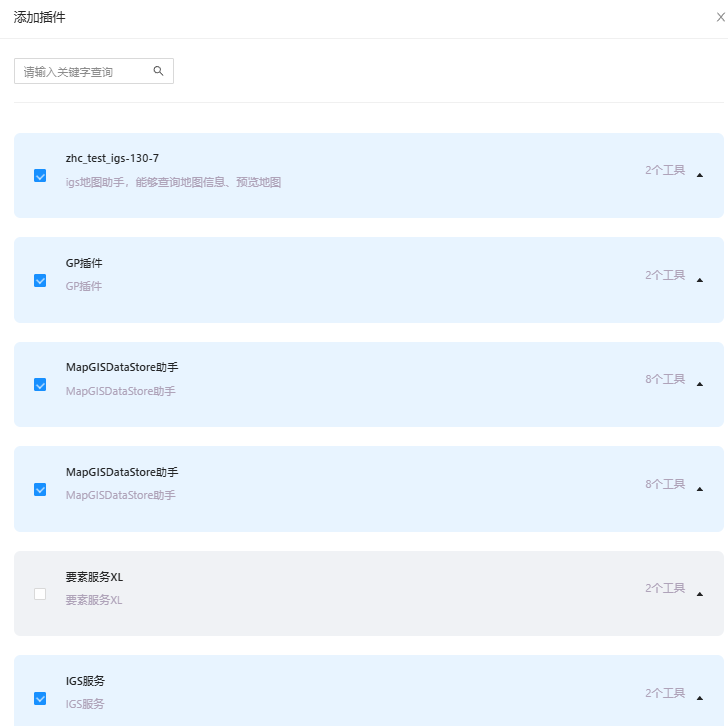Expand tools of zhc_test_igs-130-7
This screenshot has width=728, height=726.
[699, 175]
